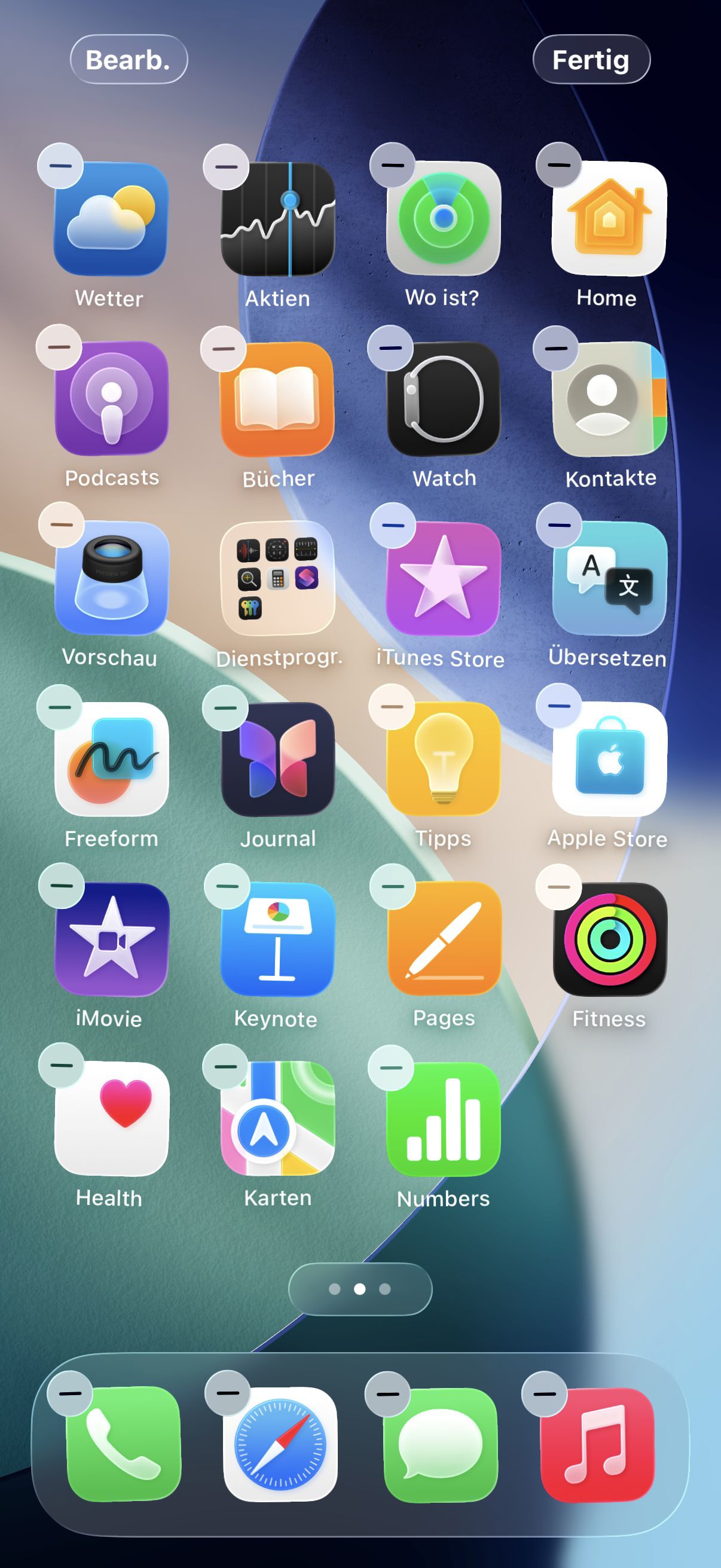Viewport: 721px width, 1568px height.
Task: Select the Bücher app icon
Action: pyautogui.click(x=277, y=399)
